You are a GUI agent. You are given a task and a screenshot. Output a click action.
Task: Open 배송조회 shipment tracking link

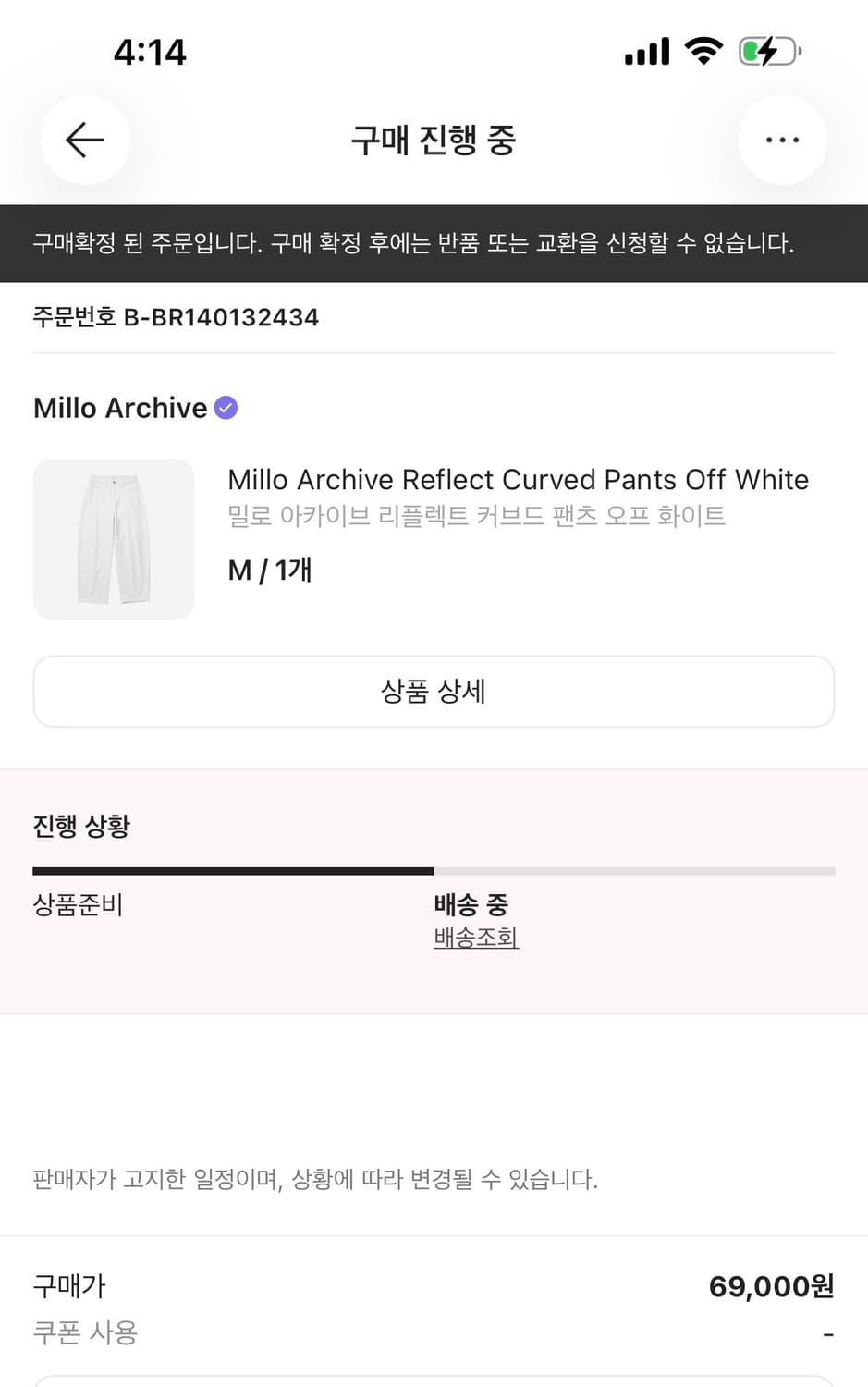475,938
